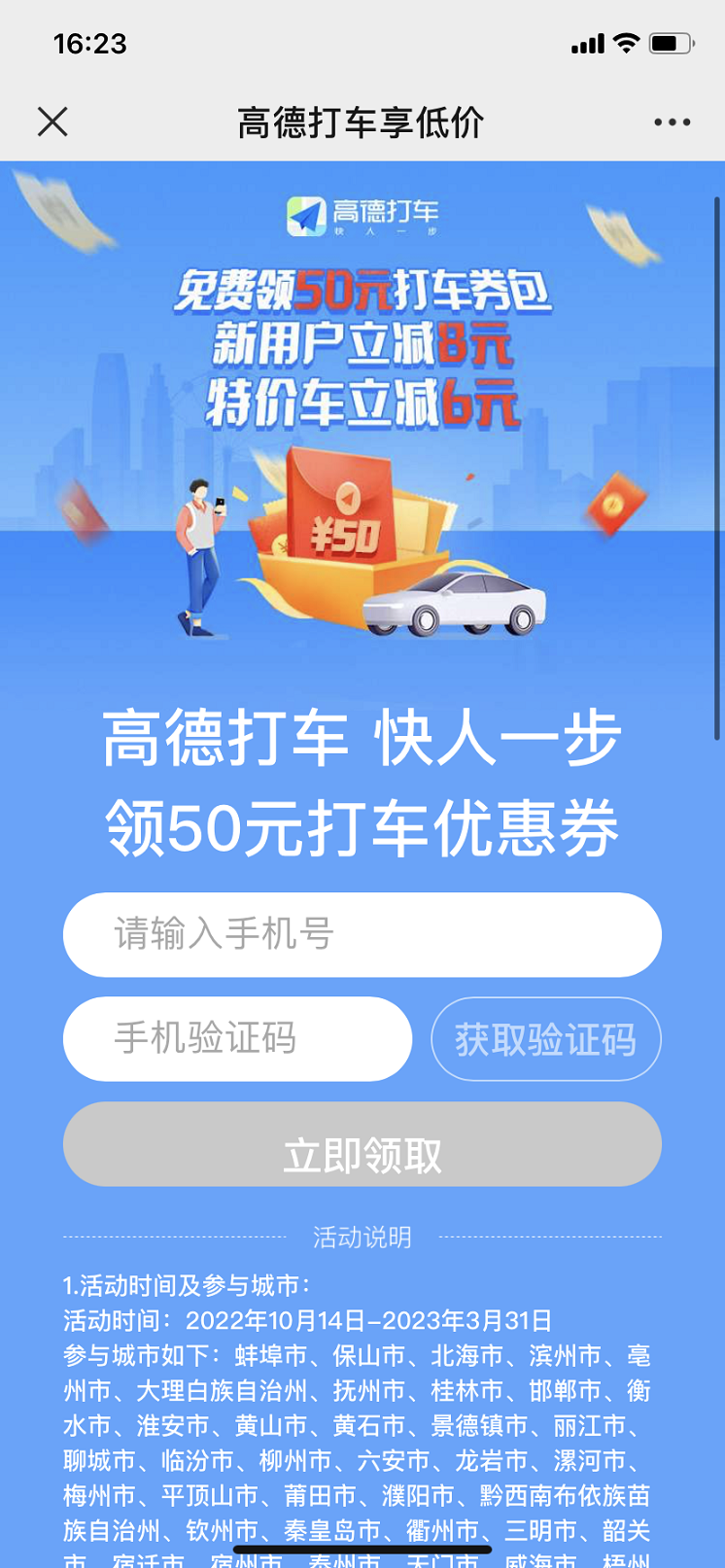Open the three-dot more options menu
Viewport: 725px width, 1568px height.
tap(672, 122)
